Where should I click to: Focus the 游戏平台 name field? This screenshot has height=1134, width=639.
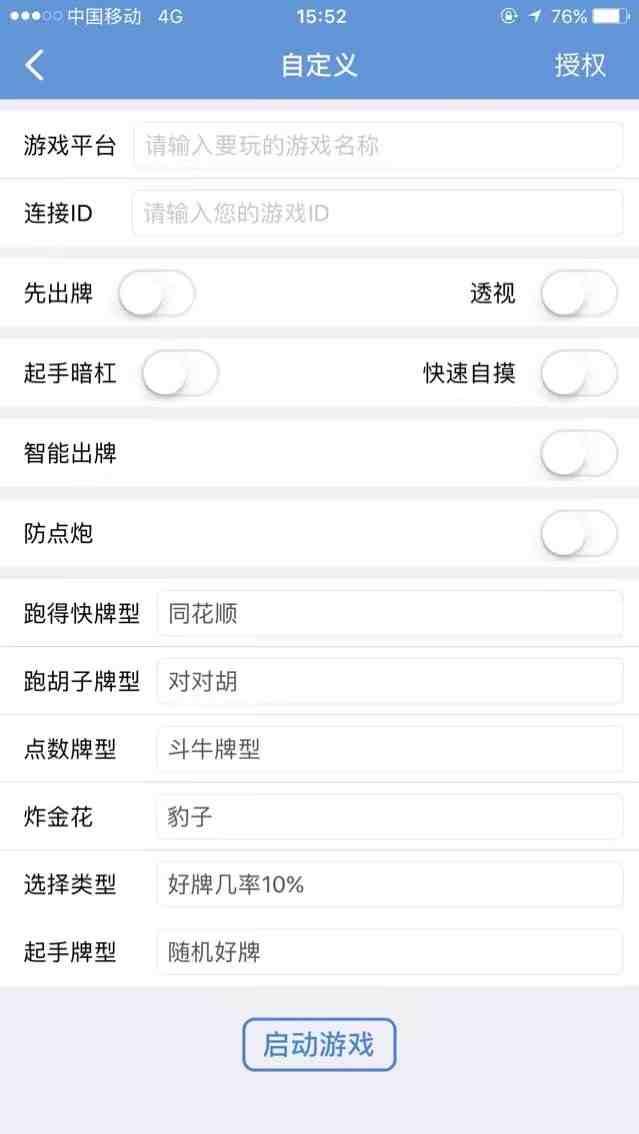378,145
